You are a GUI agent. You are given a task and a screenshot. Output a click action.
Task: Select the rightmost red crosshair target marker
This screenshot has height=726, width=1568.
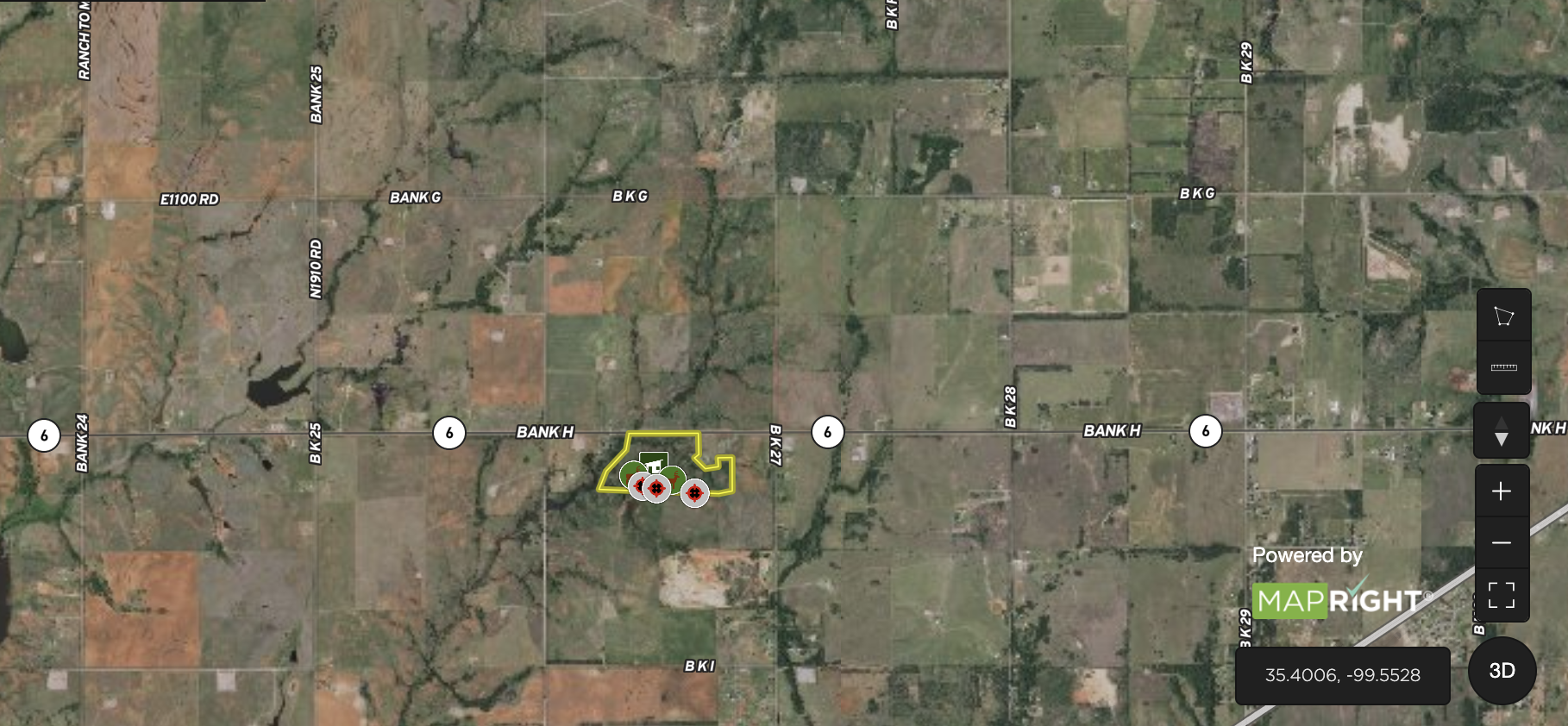click(694, 493)
